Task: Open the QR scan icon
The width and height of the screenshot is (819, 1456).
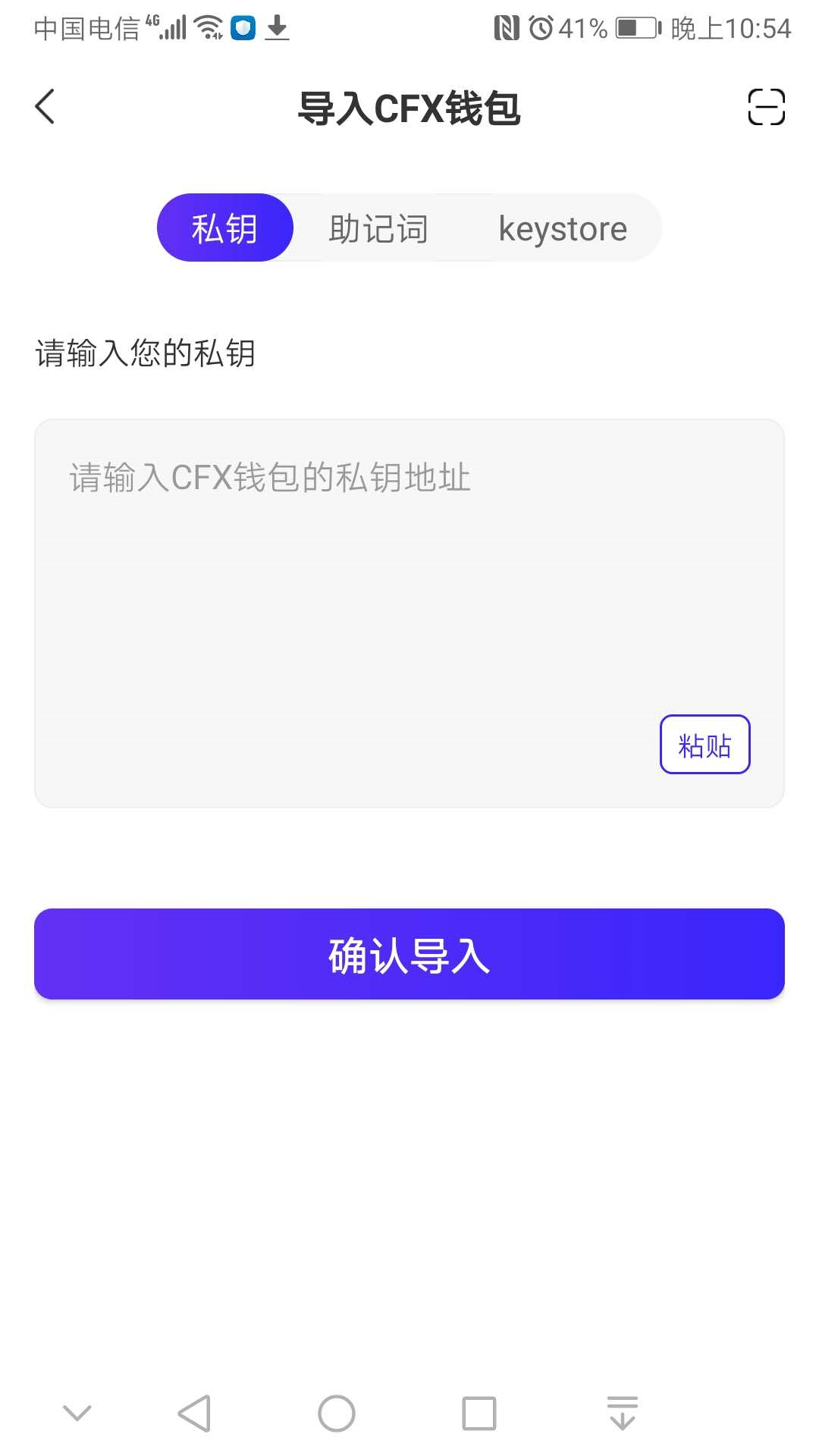Action: pyautogui.click(x=766, y=106)
